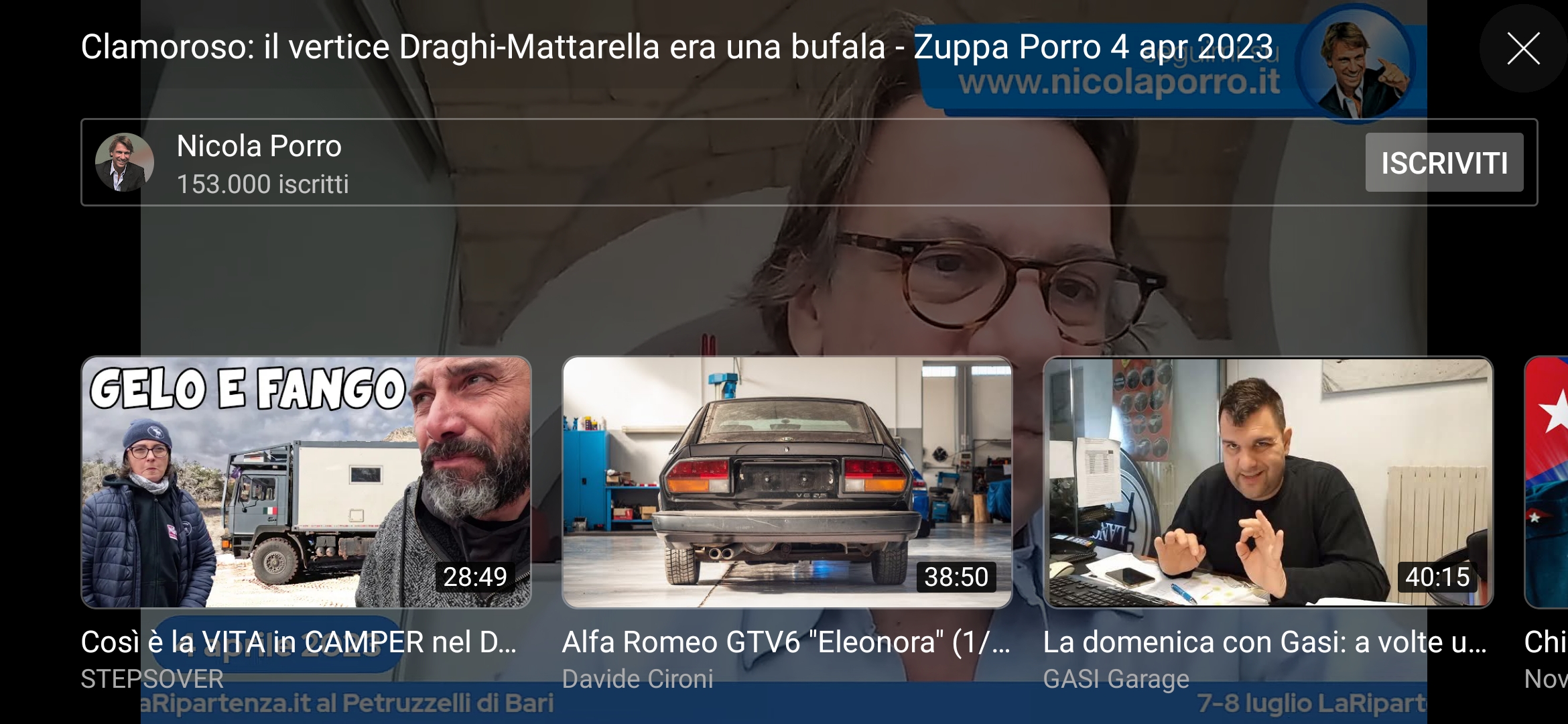Play the Alfa Romeo GTV6 "Eleonora" video
This screenshot has width=1568, height=724.
coord(787,482)
